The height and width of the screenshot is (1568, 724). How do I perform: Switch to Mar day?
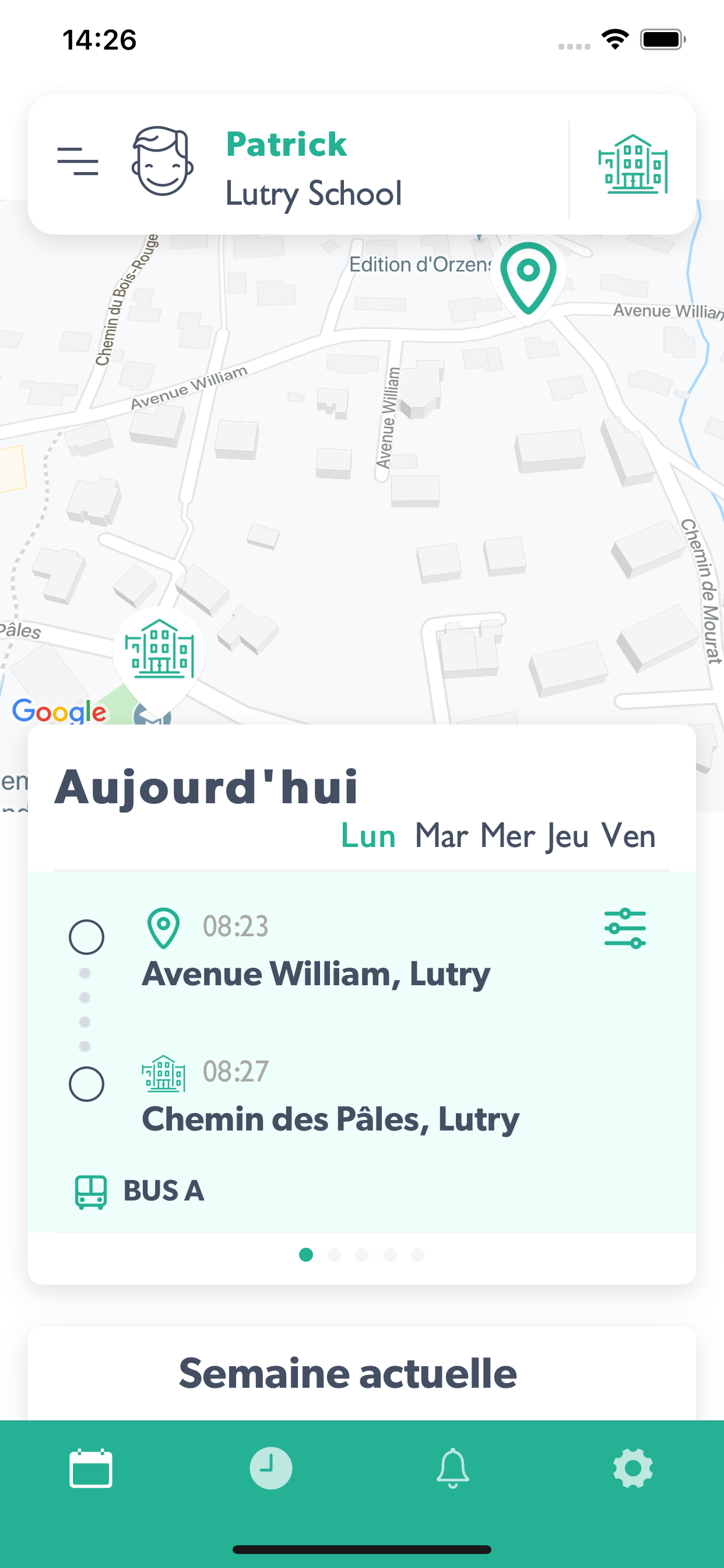441,835
